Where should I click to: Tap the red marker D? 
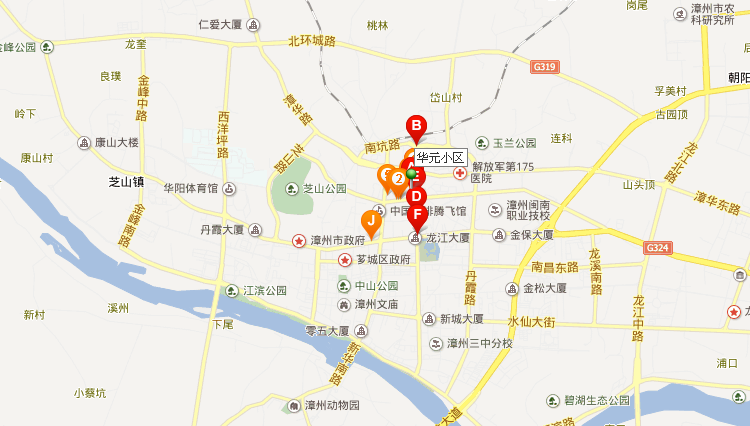click(x=418, y=197)
